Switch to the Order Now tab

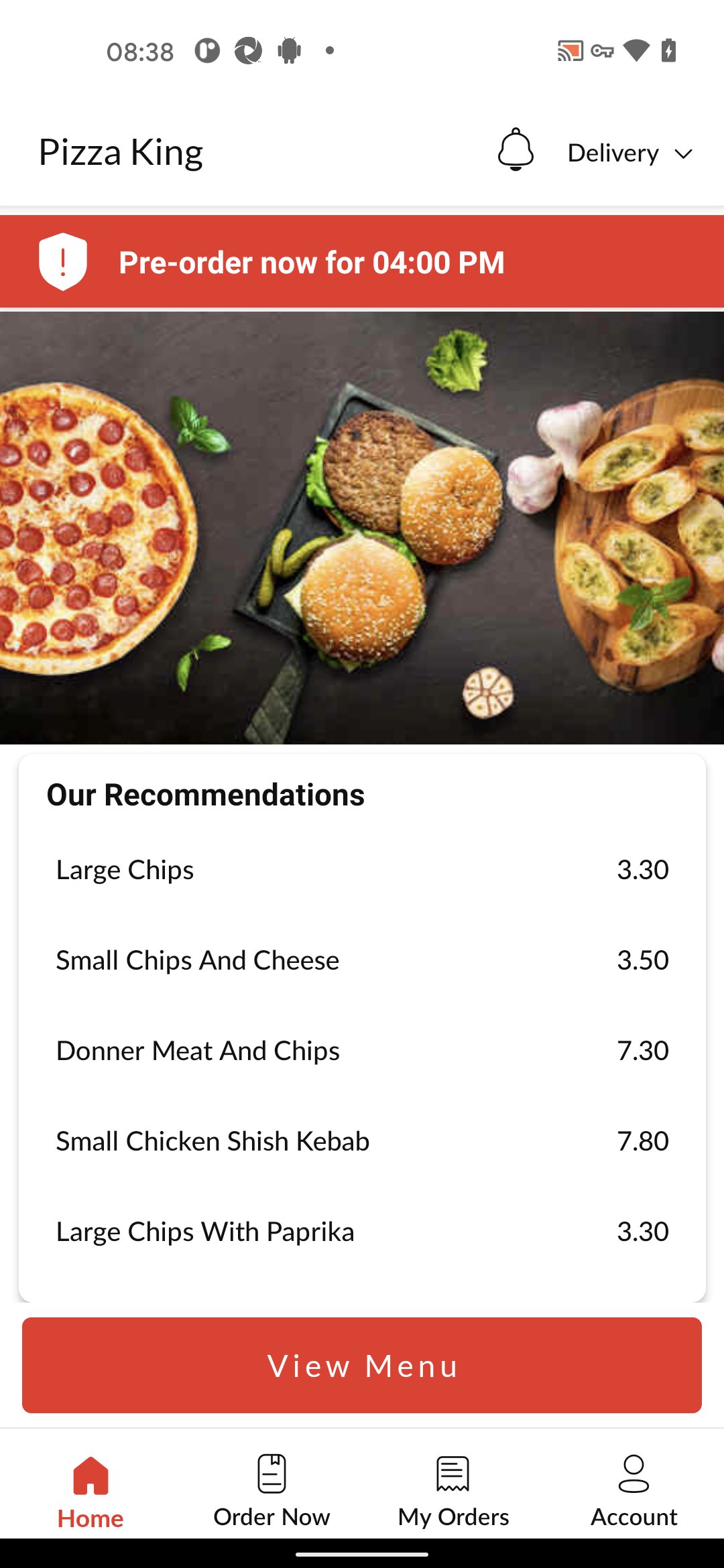[x=271, y=1489]
